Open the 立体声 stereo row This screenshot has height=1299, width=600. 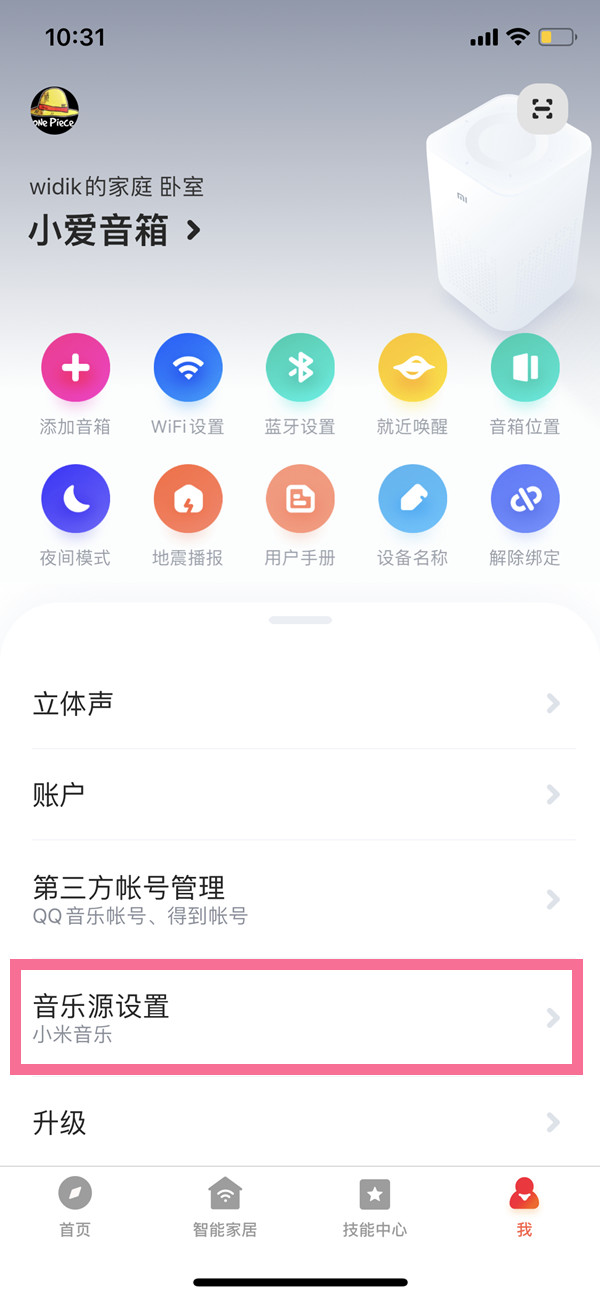(300, 704)
